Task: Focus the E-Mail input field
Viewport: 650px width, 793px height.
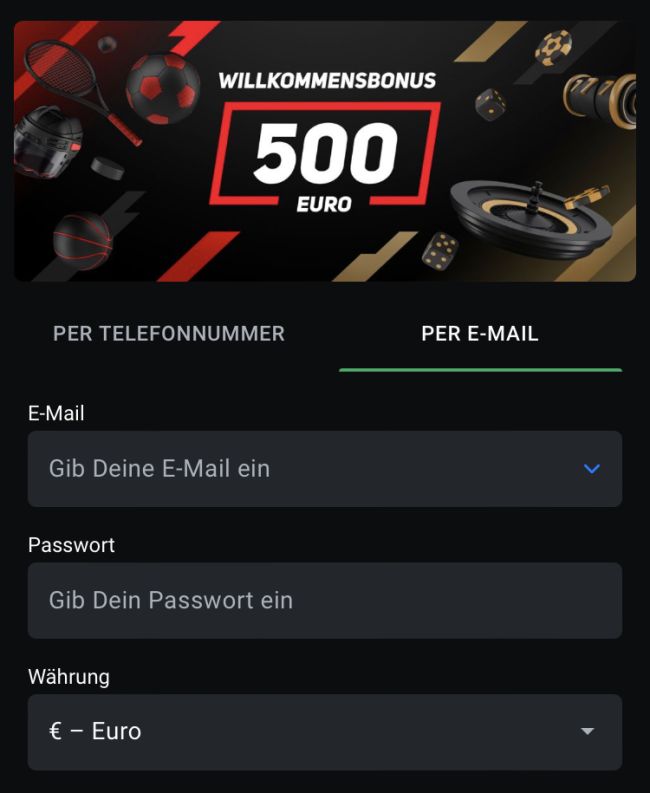Action: [x=300, y=468]
